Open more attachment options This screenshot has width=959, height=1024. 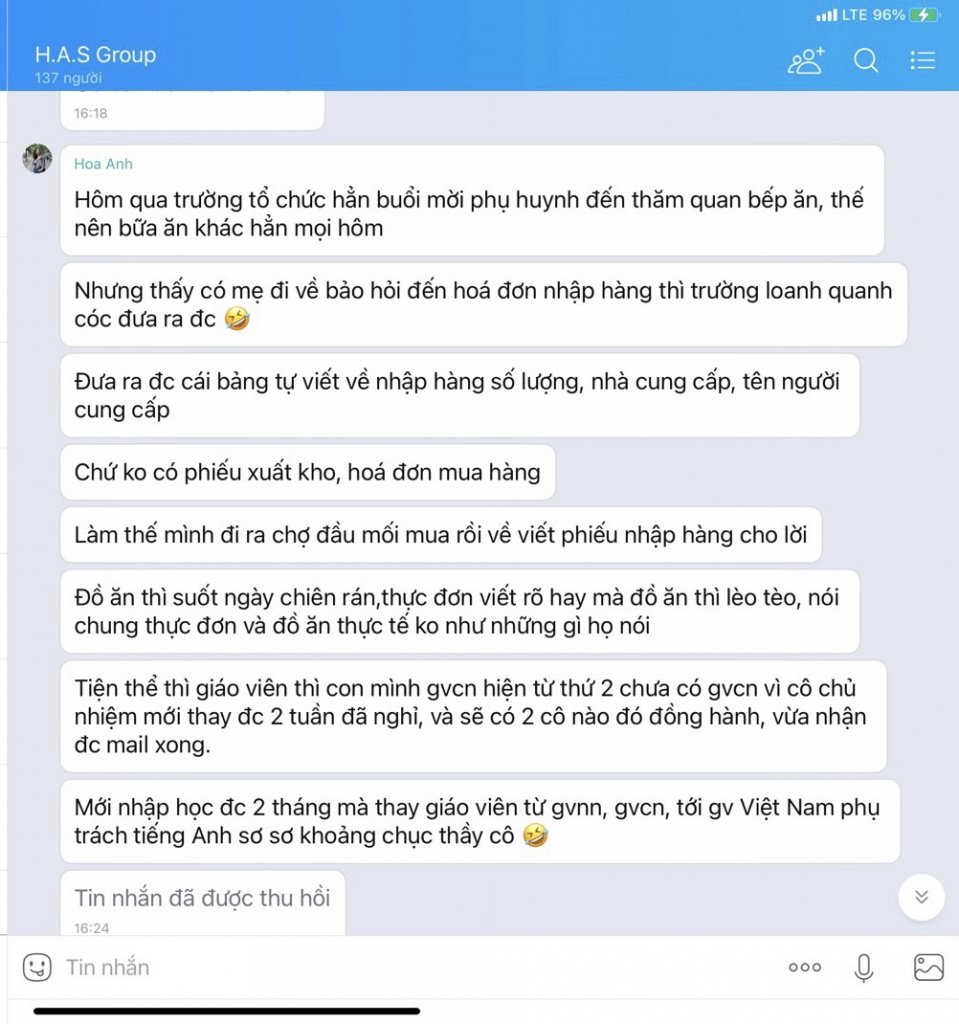pyautogui.click(x=805, y=967)
